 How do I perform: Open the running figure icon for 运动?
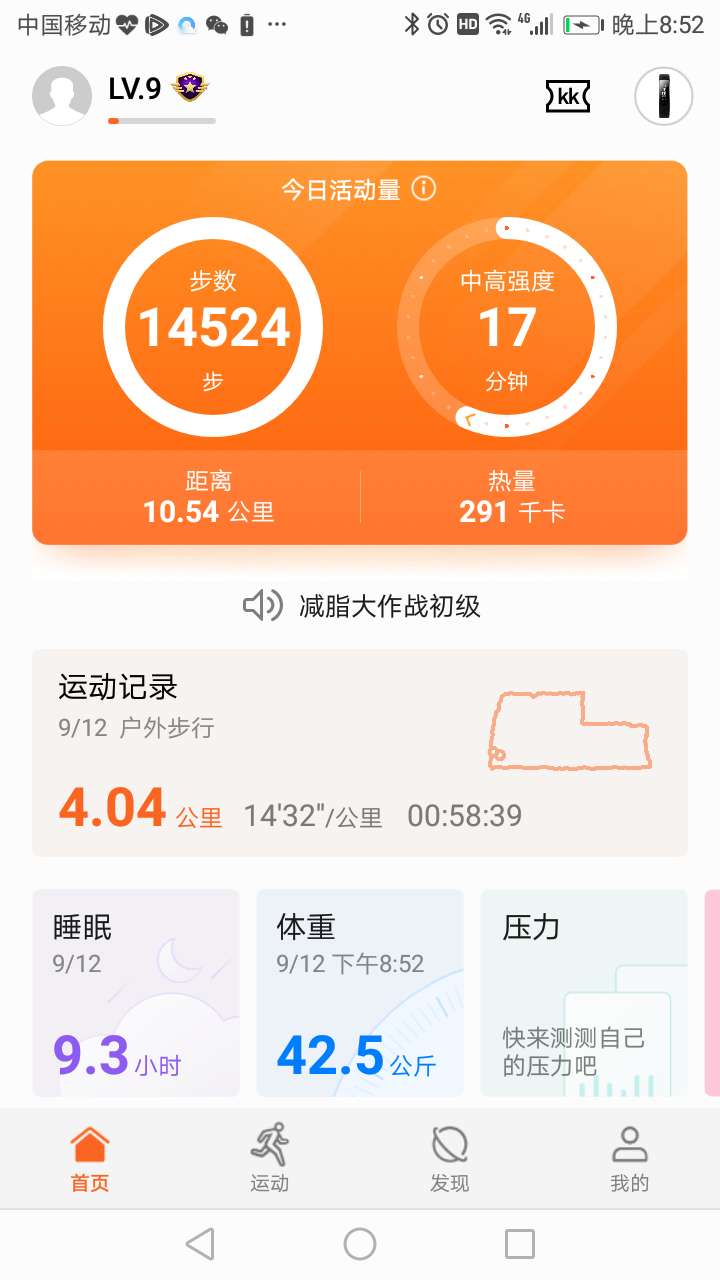click(270, 1148)
